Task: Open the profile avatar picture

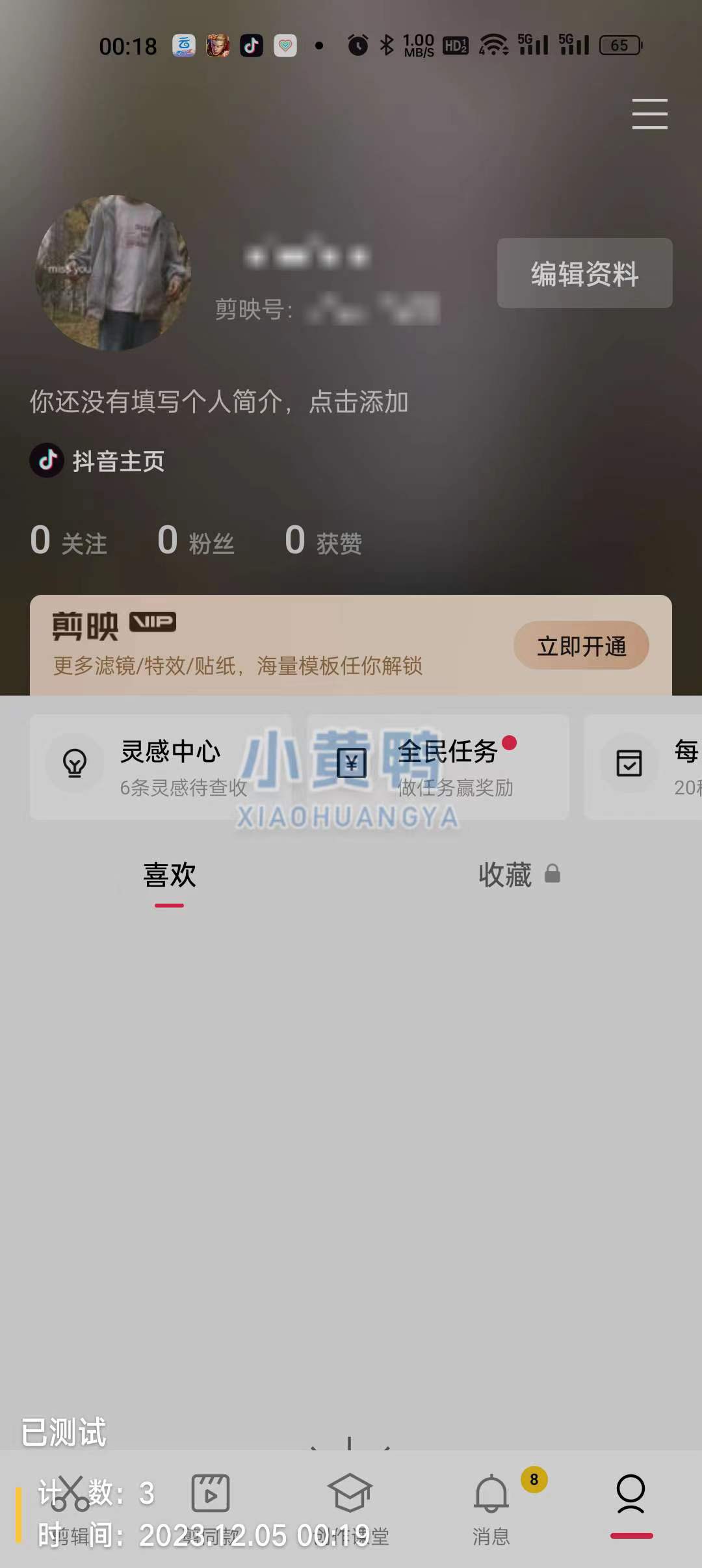Action: [x=113, y=273]
